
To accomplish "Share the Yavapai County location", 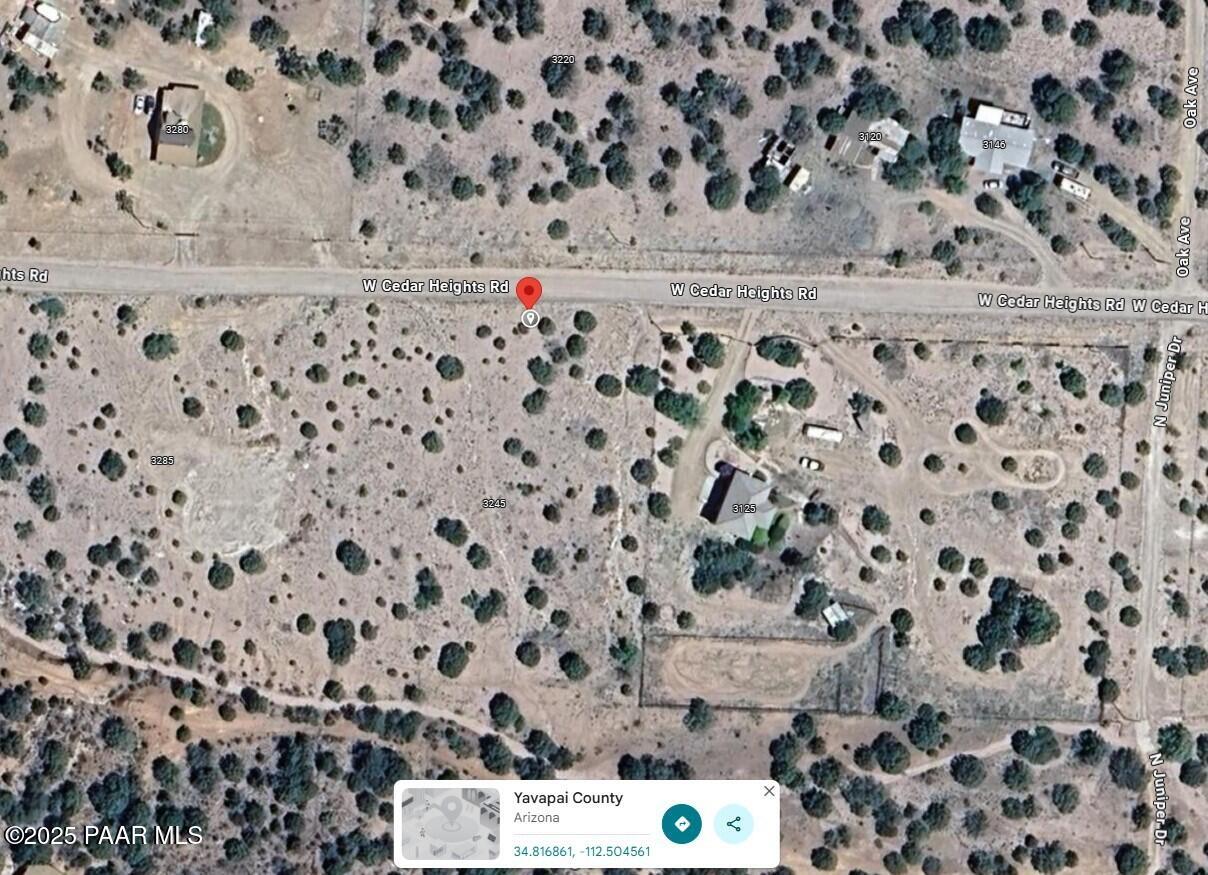I will (733, 824).
